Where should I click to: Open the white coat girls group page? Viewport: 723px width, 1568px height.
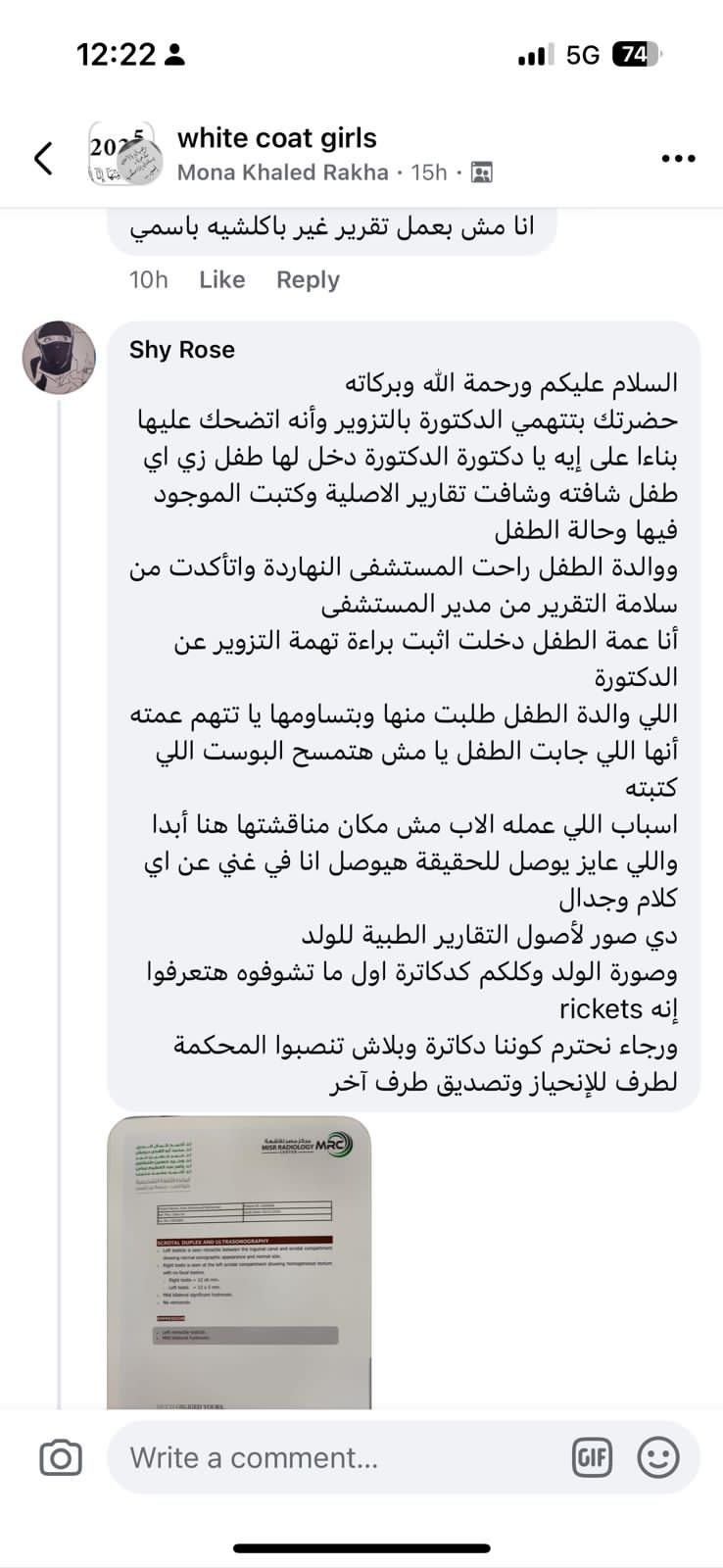point(276,138)
